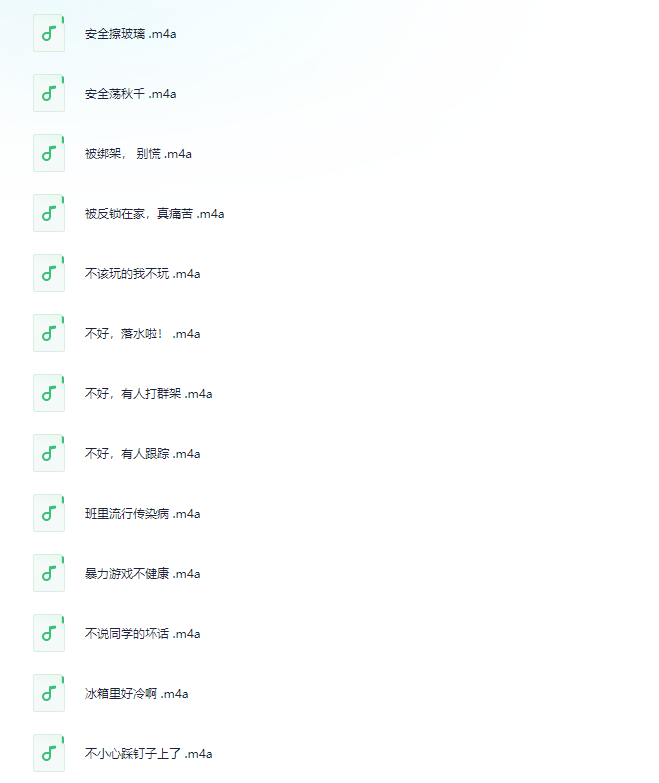Choose 不说同学的坏话 .m4a
The width and height of the screenshot is (659, 783).
pyautogui.click(x=142, y=634)
